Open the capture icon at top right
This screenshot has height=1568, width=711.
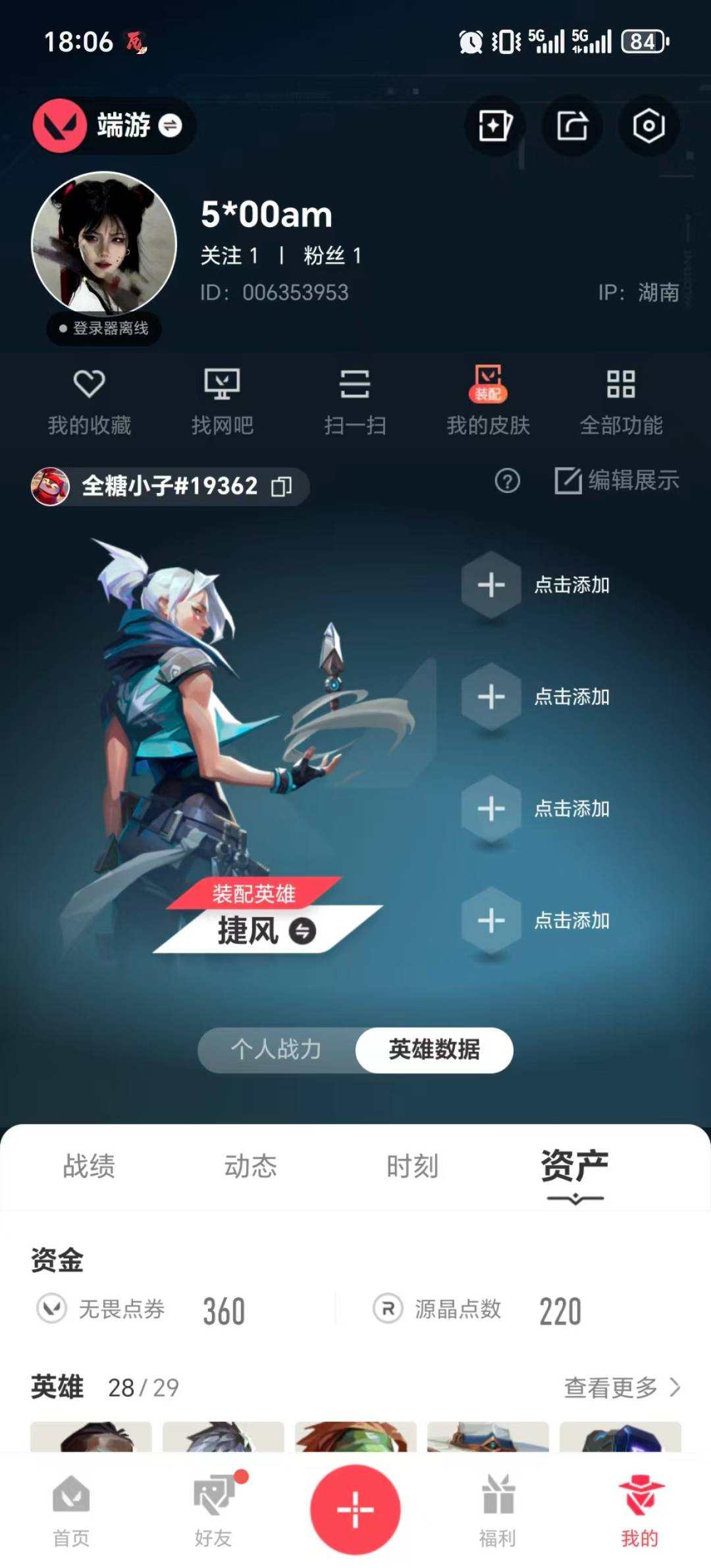pos(648,126)
